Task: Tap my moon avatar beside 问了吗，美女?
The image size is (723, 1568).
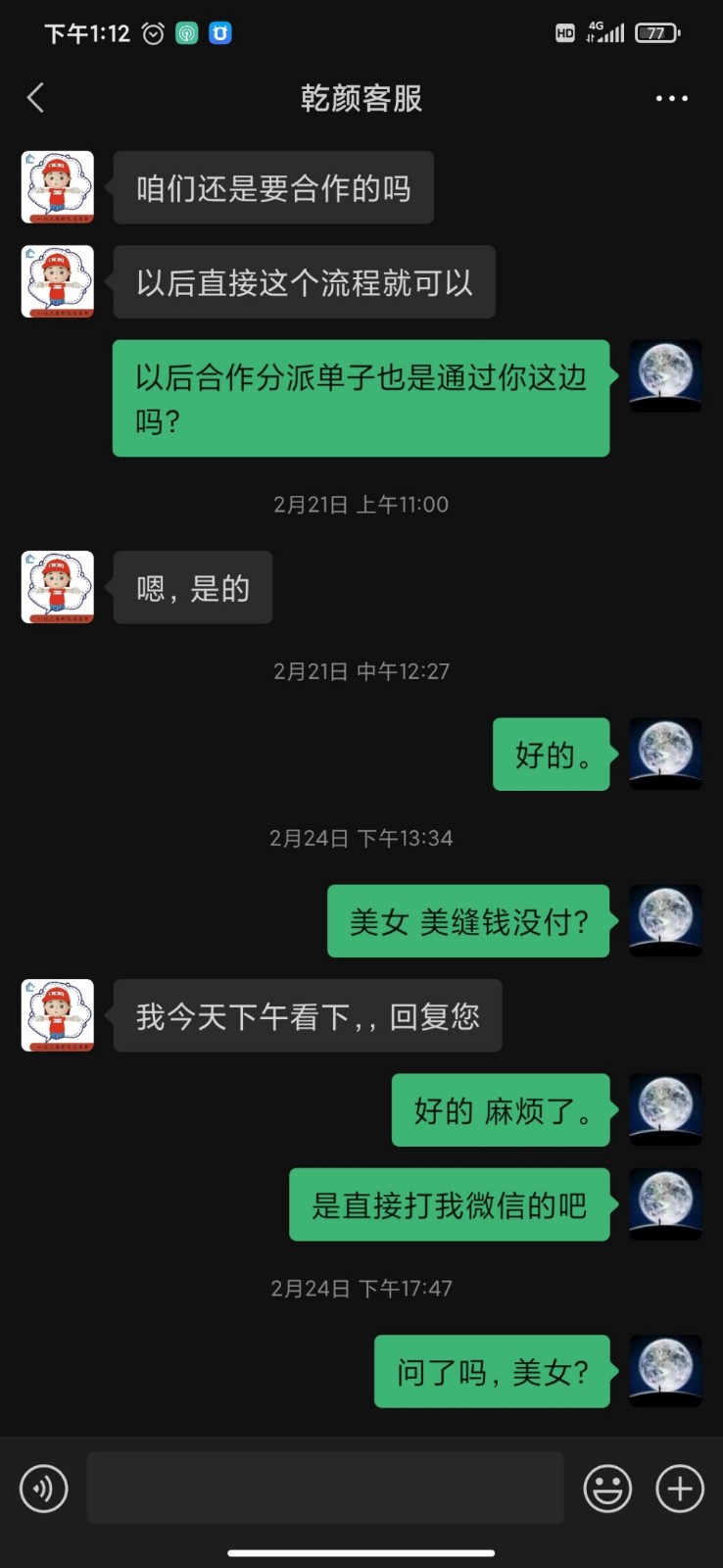Action: click(665, 1370)
